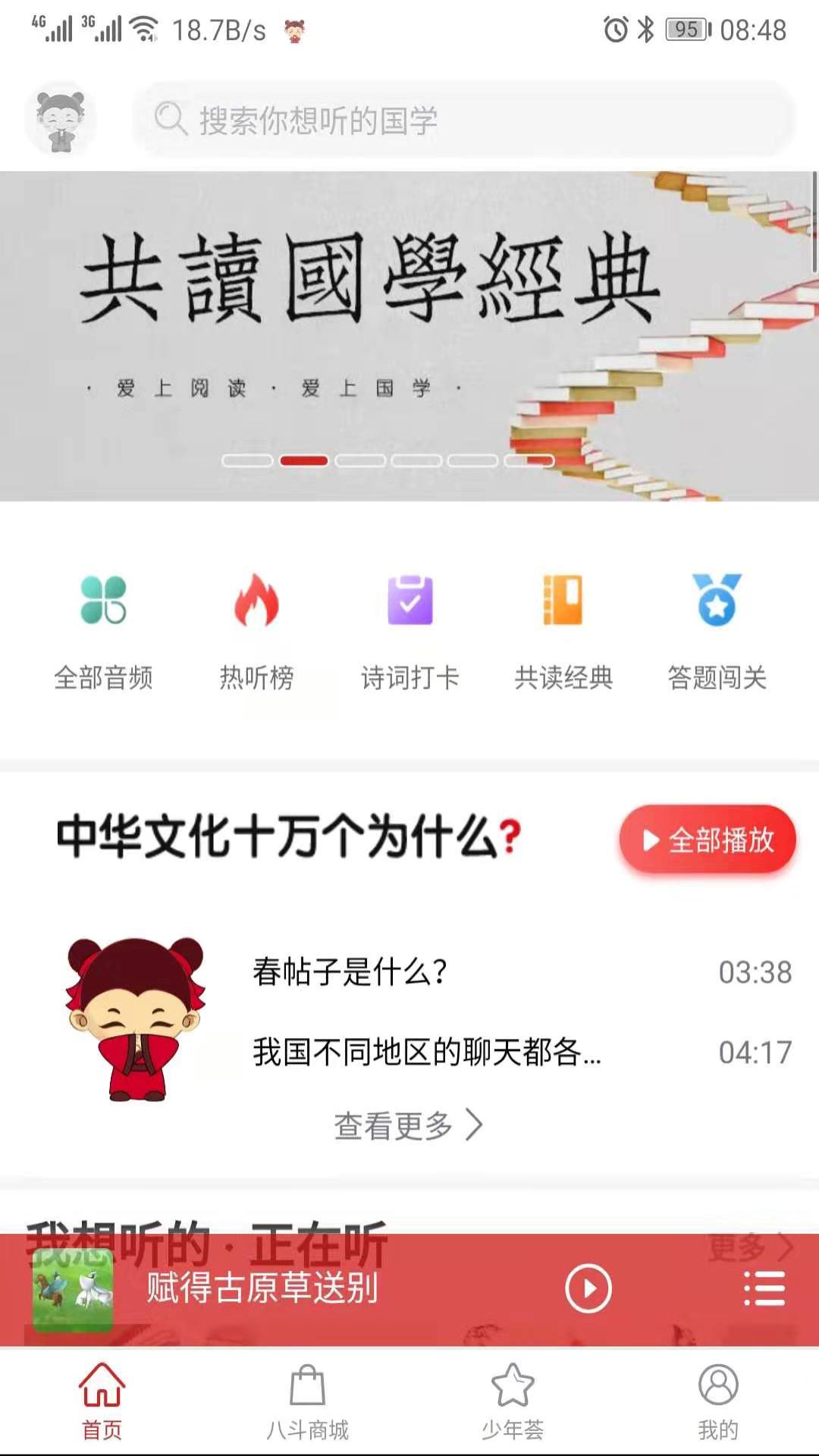Open the 赋得古原草送别 mini player cover

(x=73, y=1290)
